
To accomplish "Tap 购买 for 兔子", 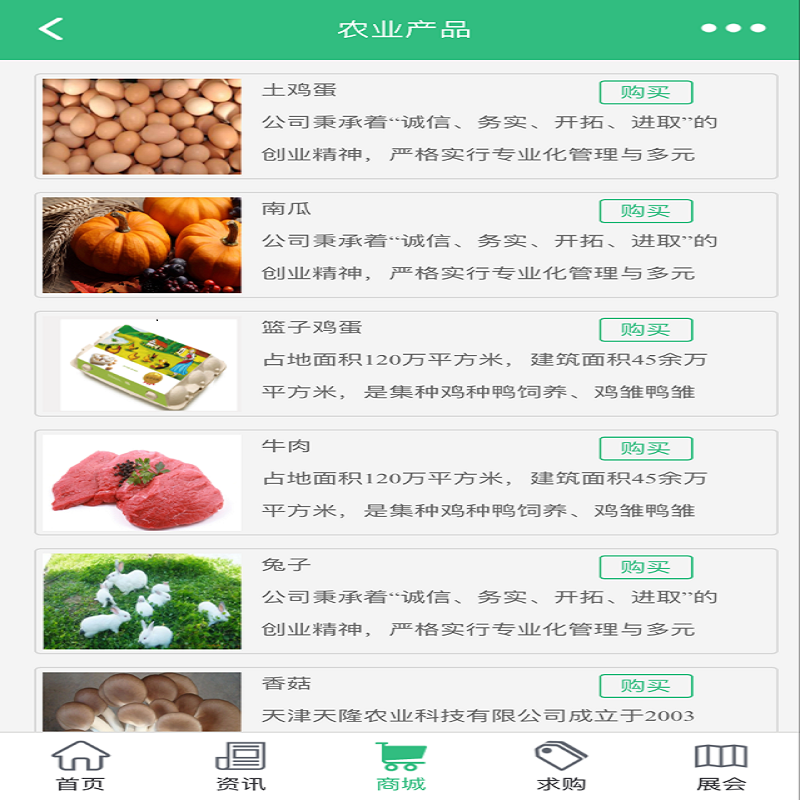I will coord(645,567).
